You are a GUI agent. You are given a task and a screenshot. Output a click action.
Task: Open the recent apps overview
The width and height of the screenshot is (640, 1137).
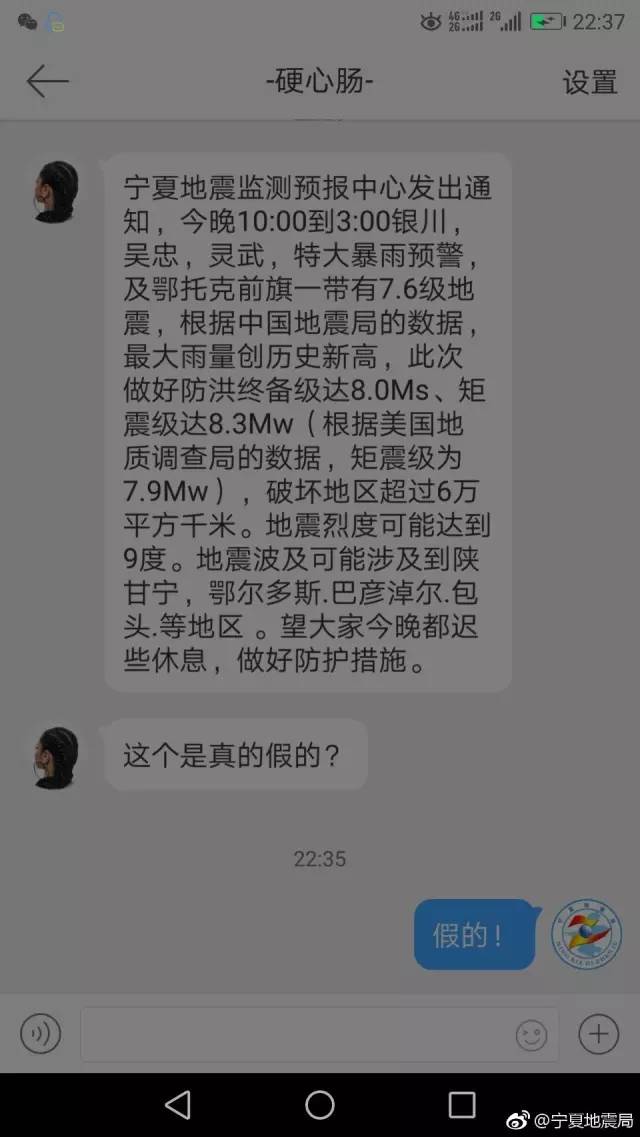[462, 1104]
